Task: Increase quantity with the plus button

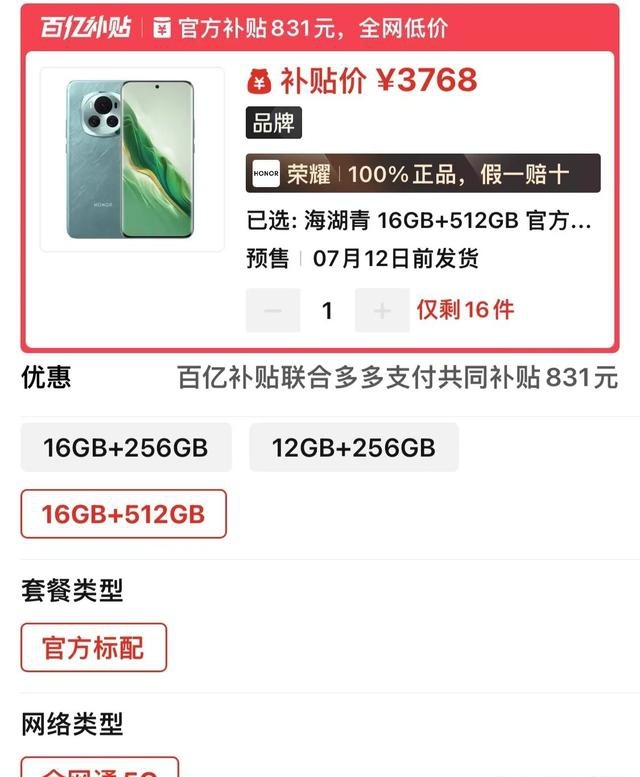Action: [382, 310]
